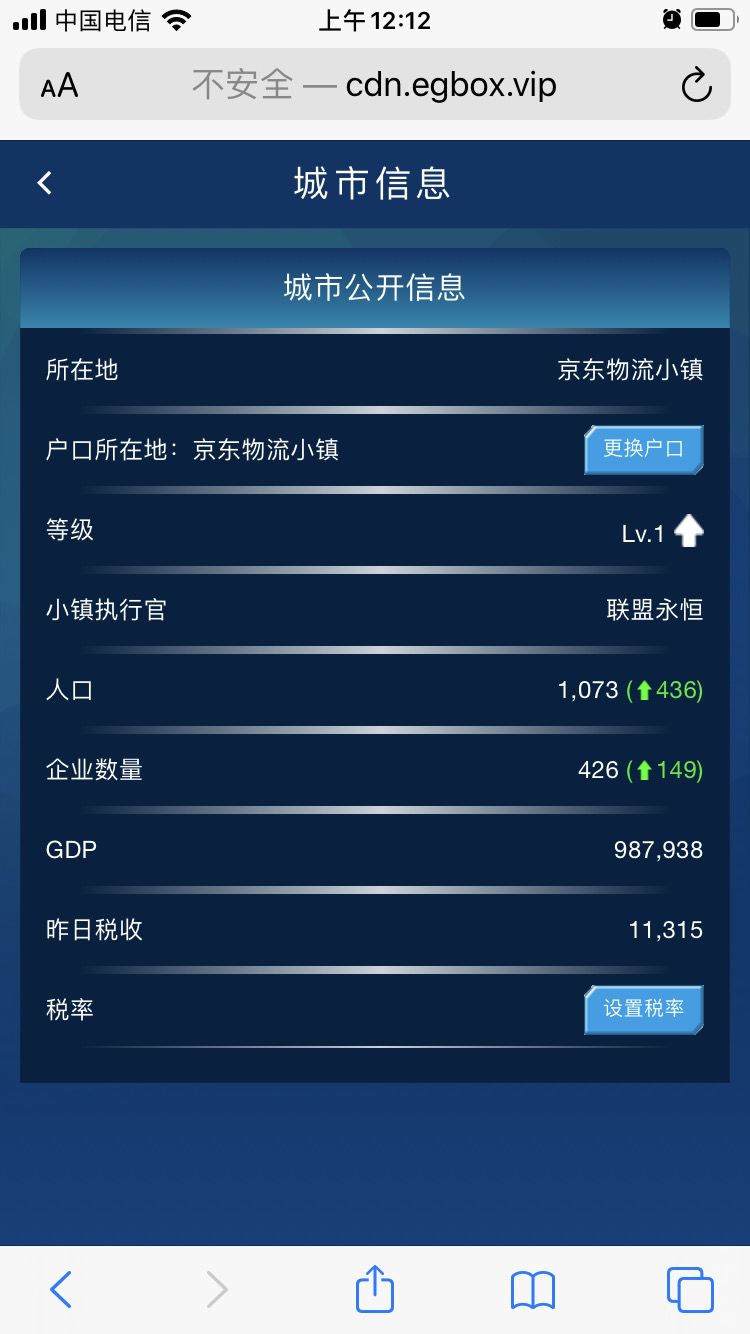Tap the 设置税率 button

[x=644, y=1009]
